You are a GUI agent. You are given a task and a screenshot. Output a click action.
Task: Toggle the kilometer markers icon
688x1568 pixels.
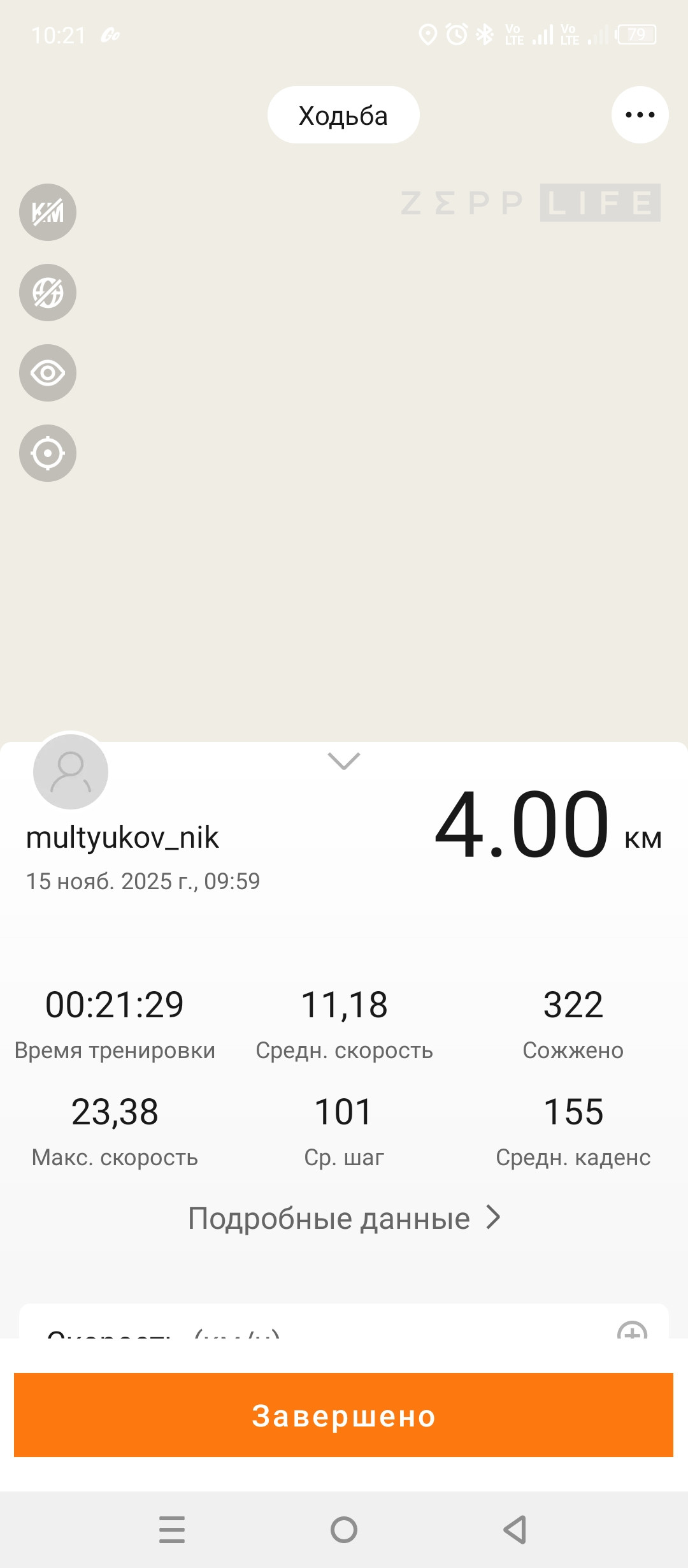coord(48,212)
